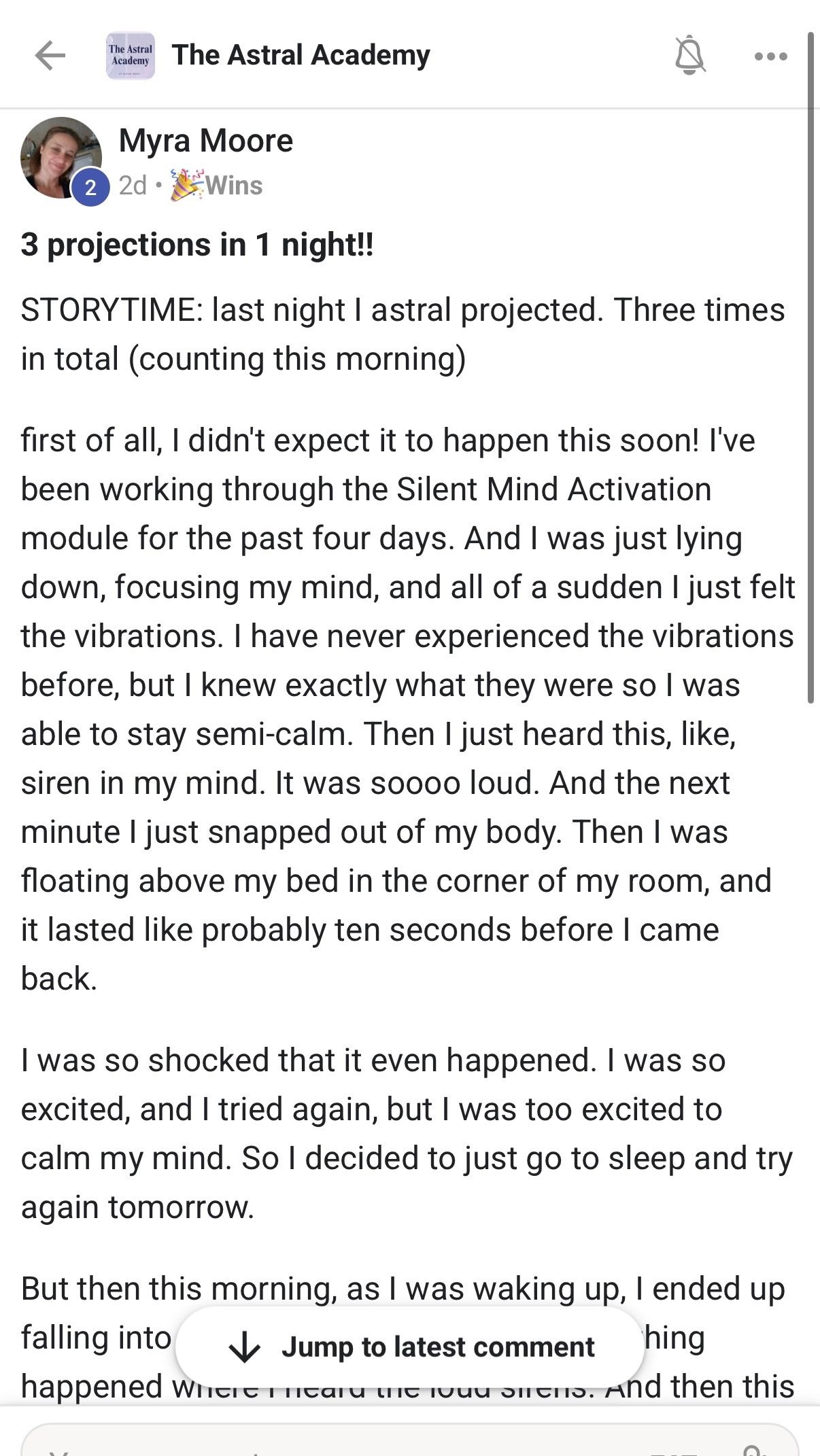The image size is (820, 1456).
Task: View Myra Moore's profile picture
Action: (x=61, y=158)
